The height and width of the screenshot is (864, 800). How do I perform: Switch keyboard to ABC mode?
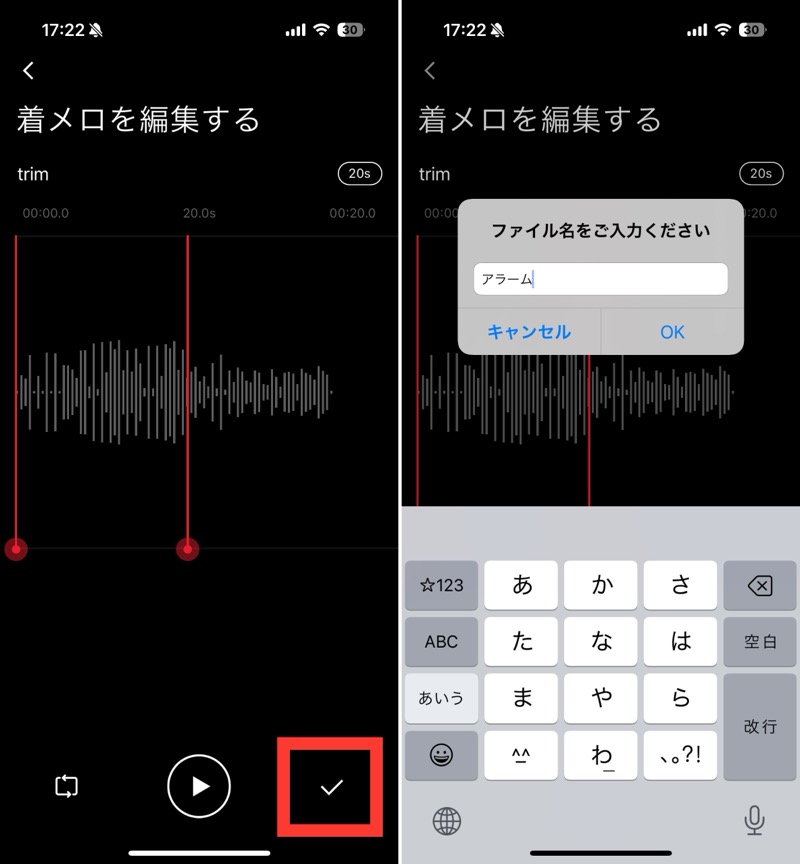coord(441,642)
